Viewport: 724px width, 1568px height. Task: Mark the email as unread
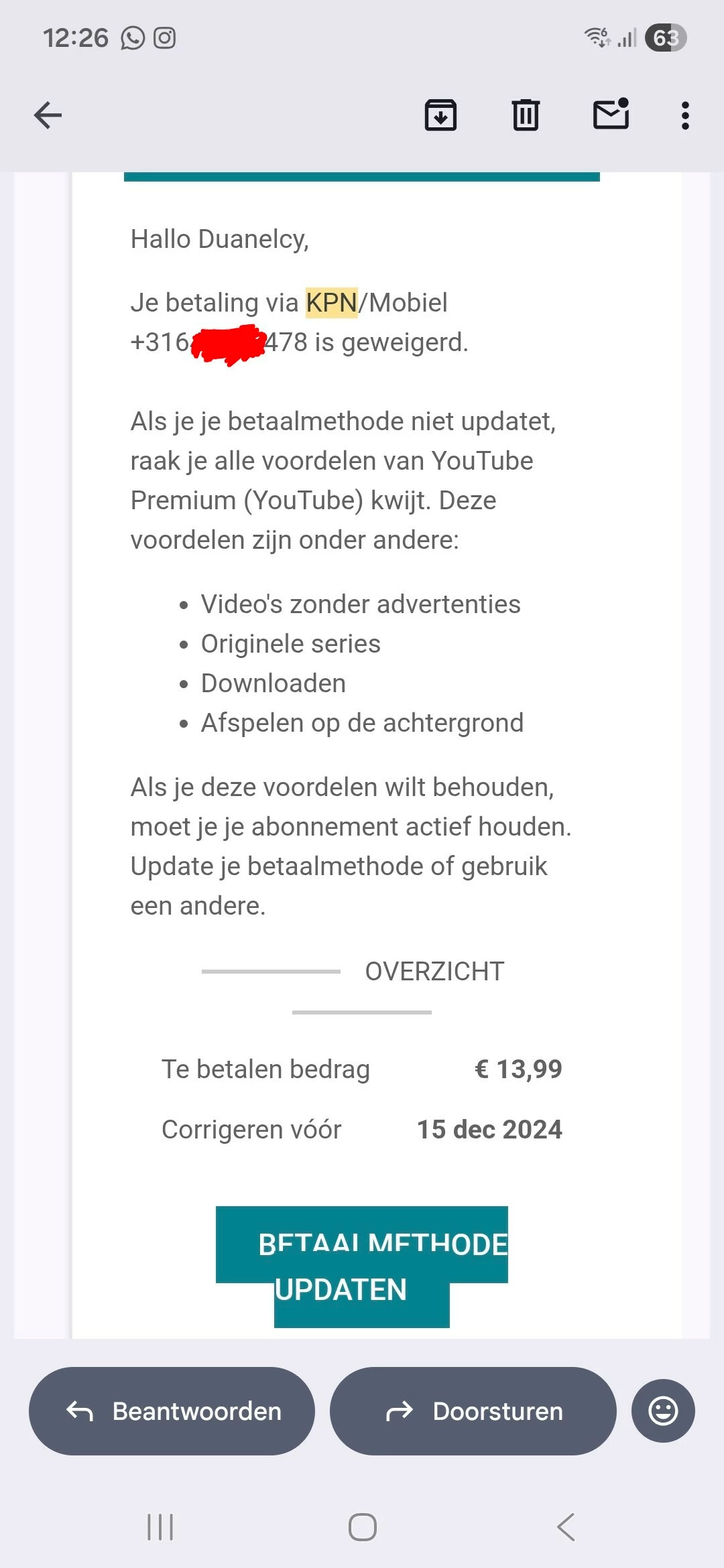click(611, 114)
